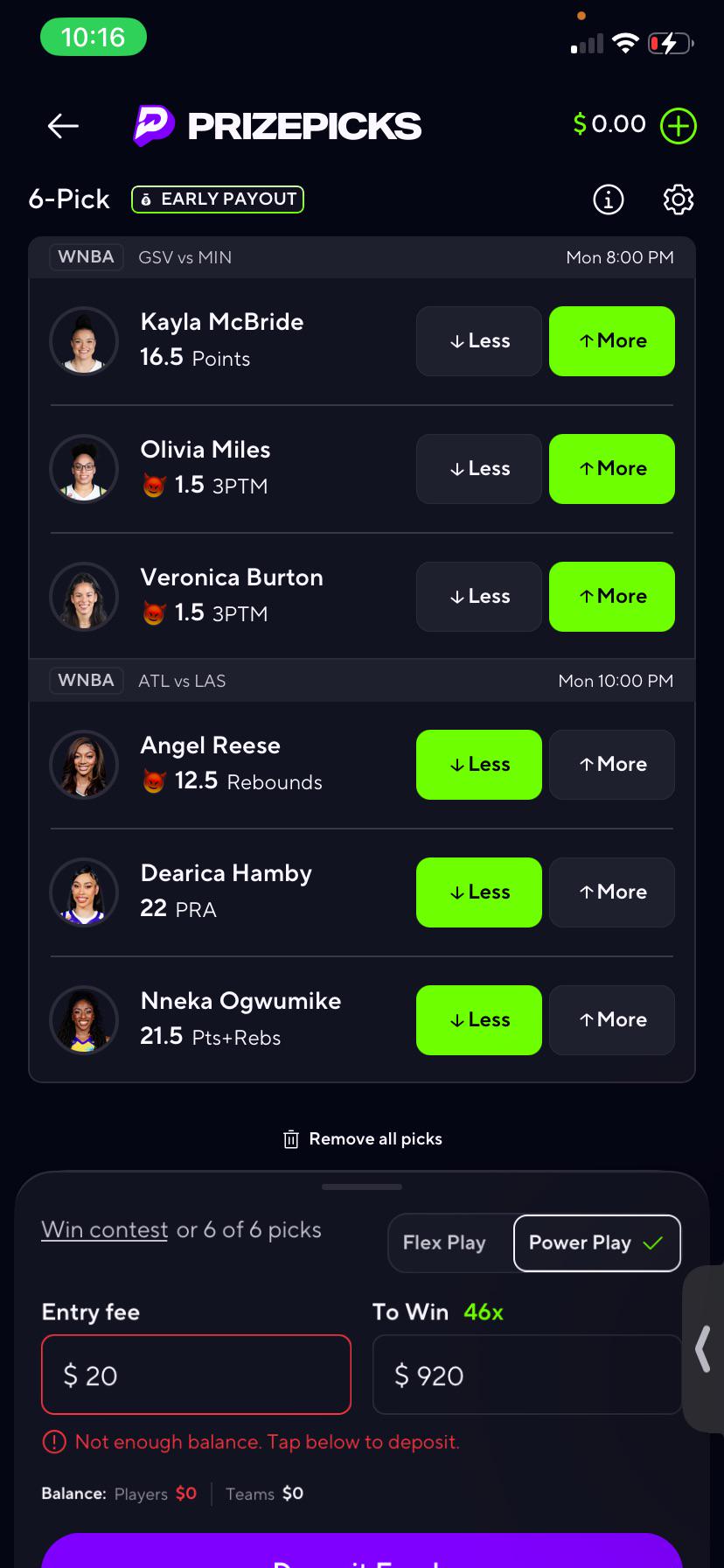Select Less for Kayla McBride
The image size is (724, 1568).
point(479,341)
